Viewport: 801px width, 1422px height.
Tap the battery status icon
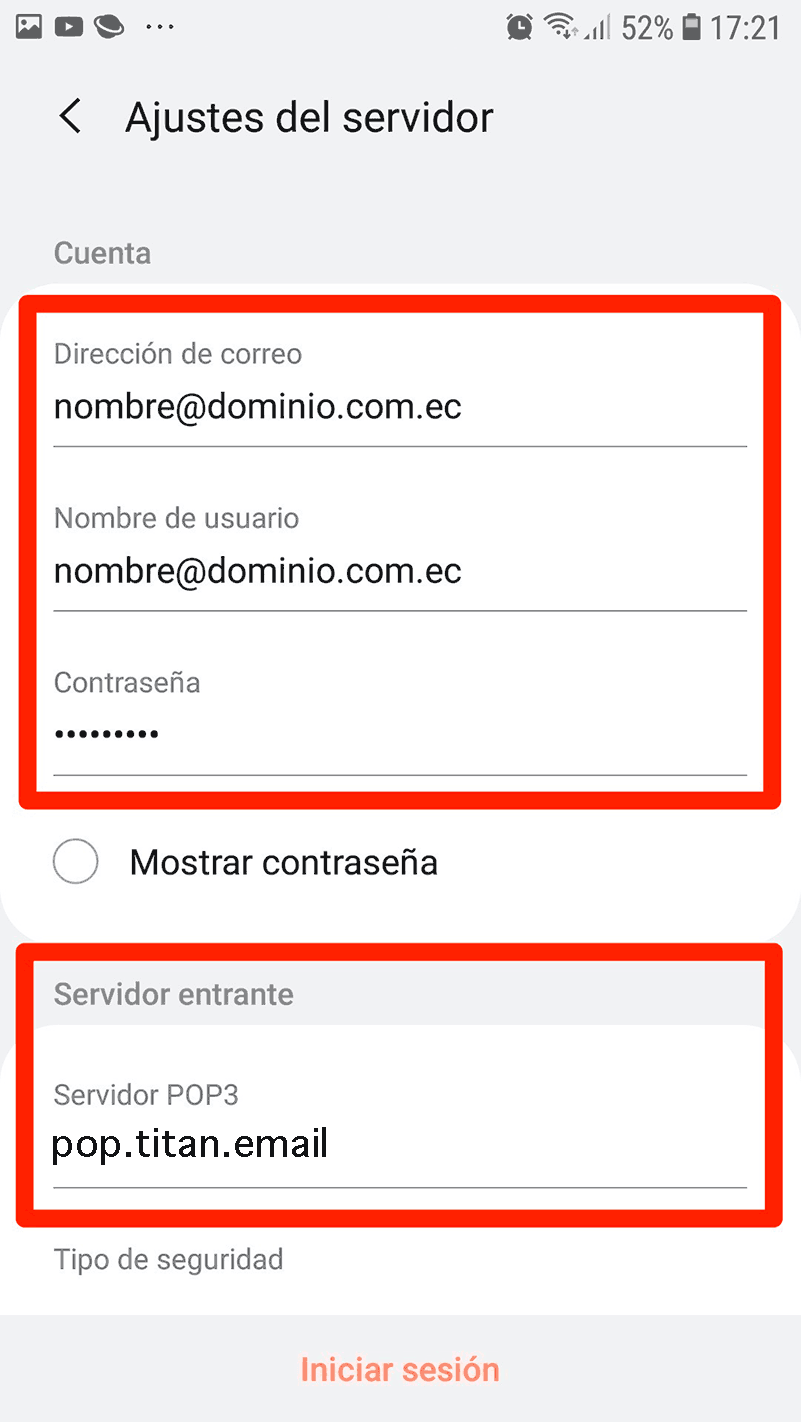click(692, 28)
